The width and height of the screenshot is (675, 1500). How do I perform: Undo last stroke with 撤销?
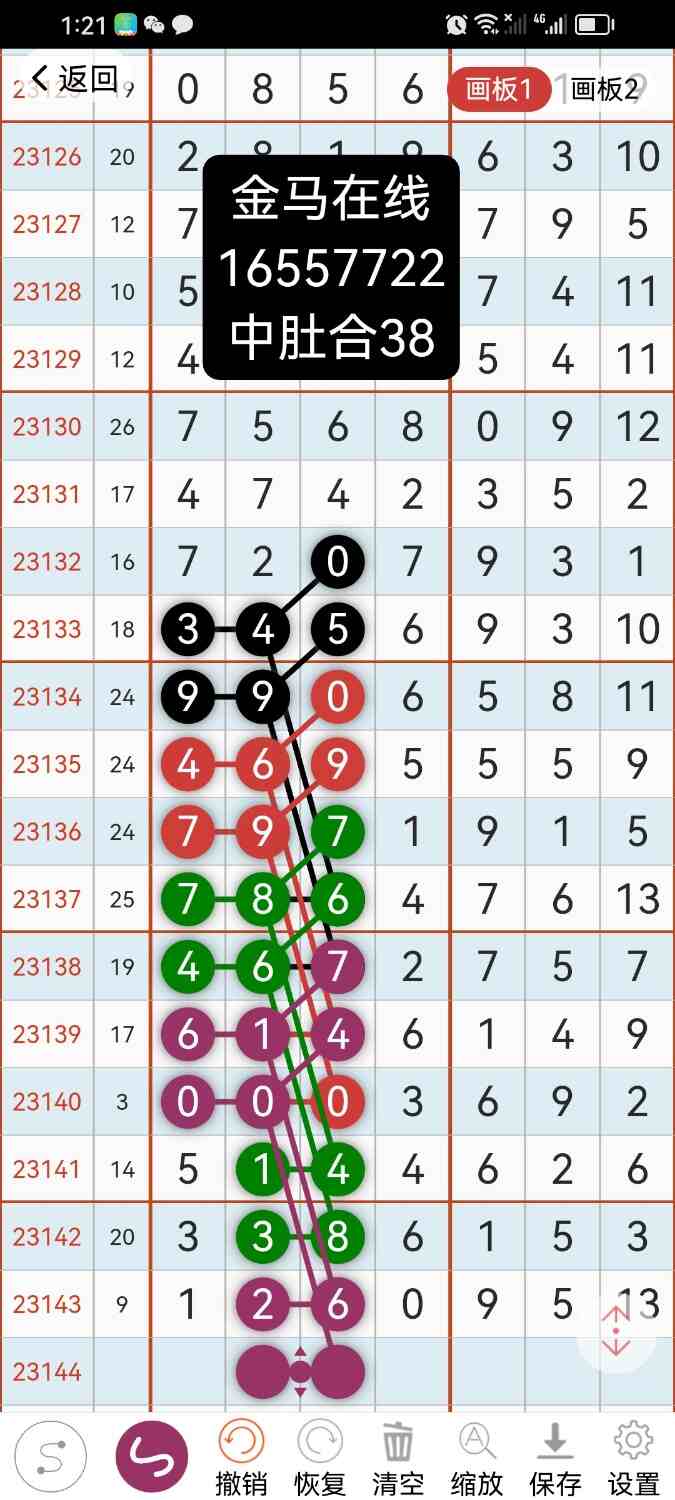(241, 1458)
